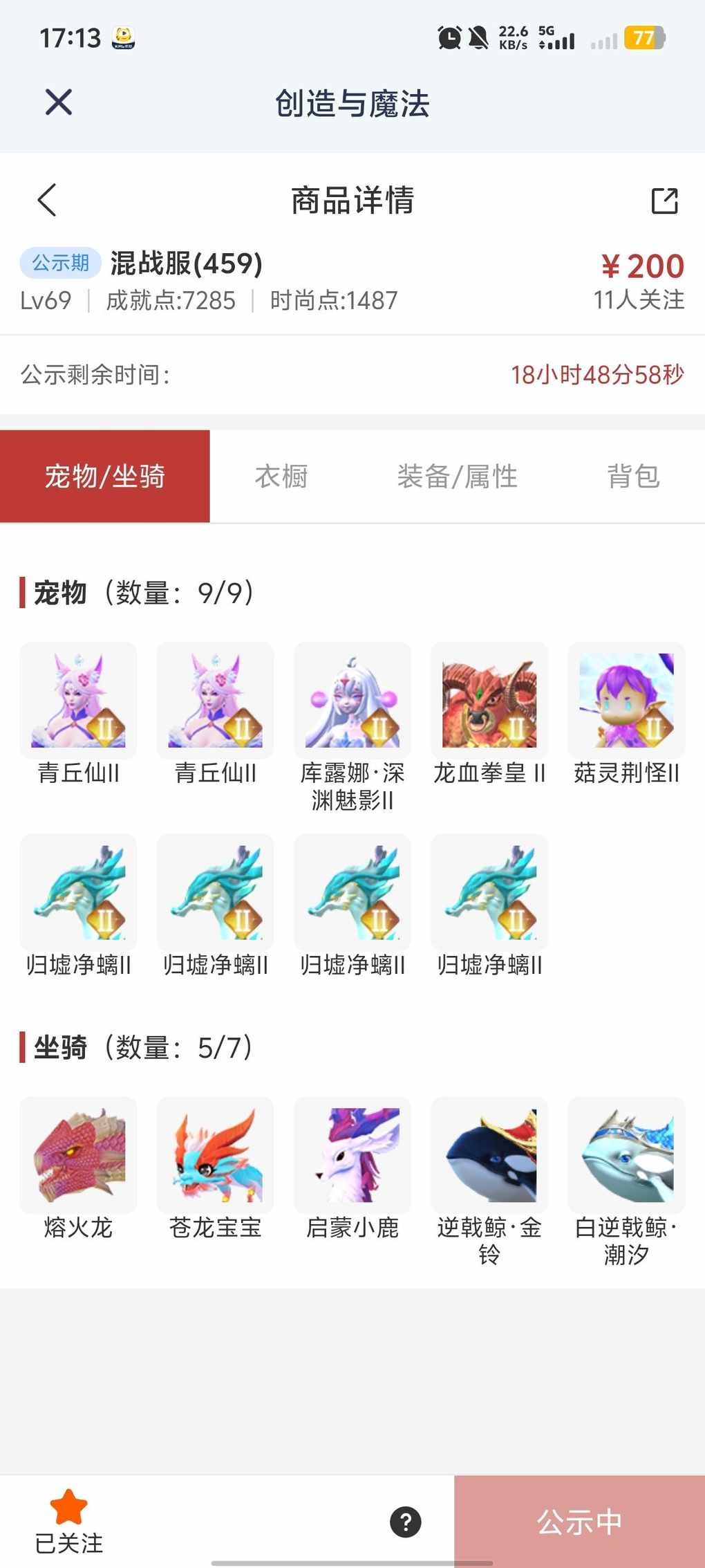Select the 背包 tab
The height and width of the screenshot is (1568, 705).
tap(633, 477)
